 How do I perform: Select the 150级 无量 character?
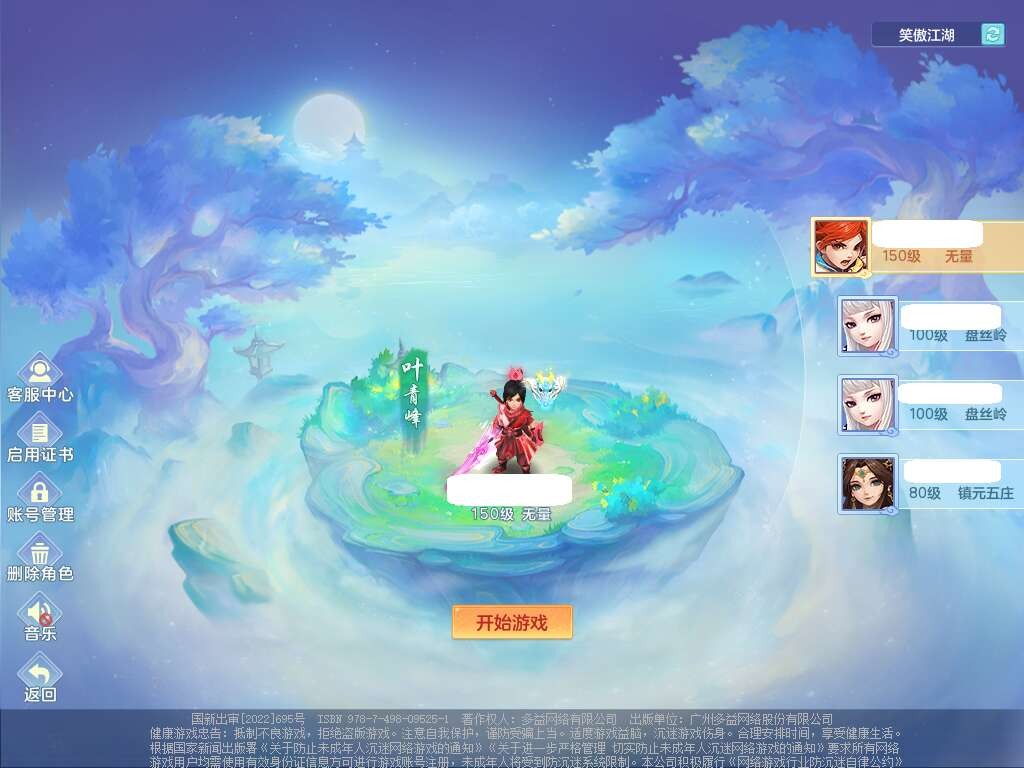point(915,247)
